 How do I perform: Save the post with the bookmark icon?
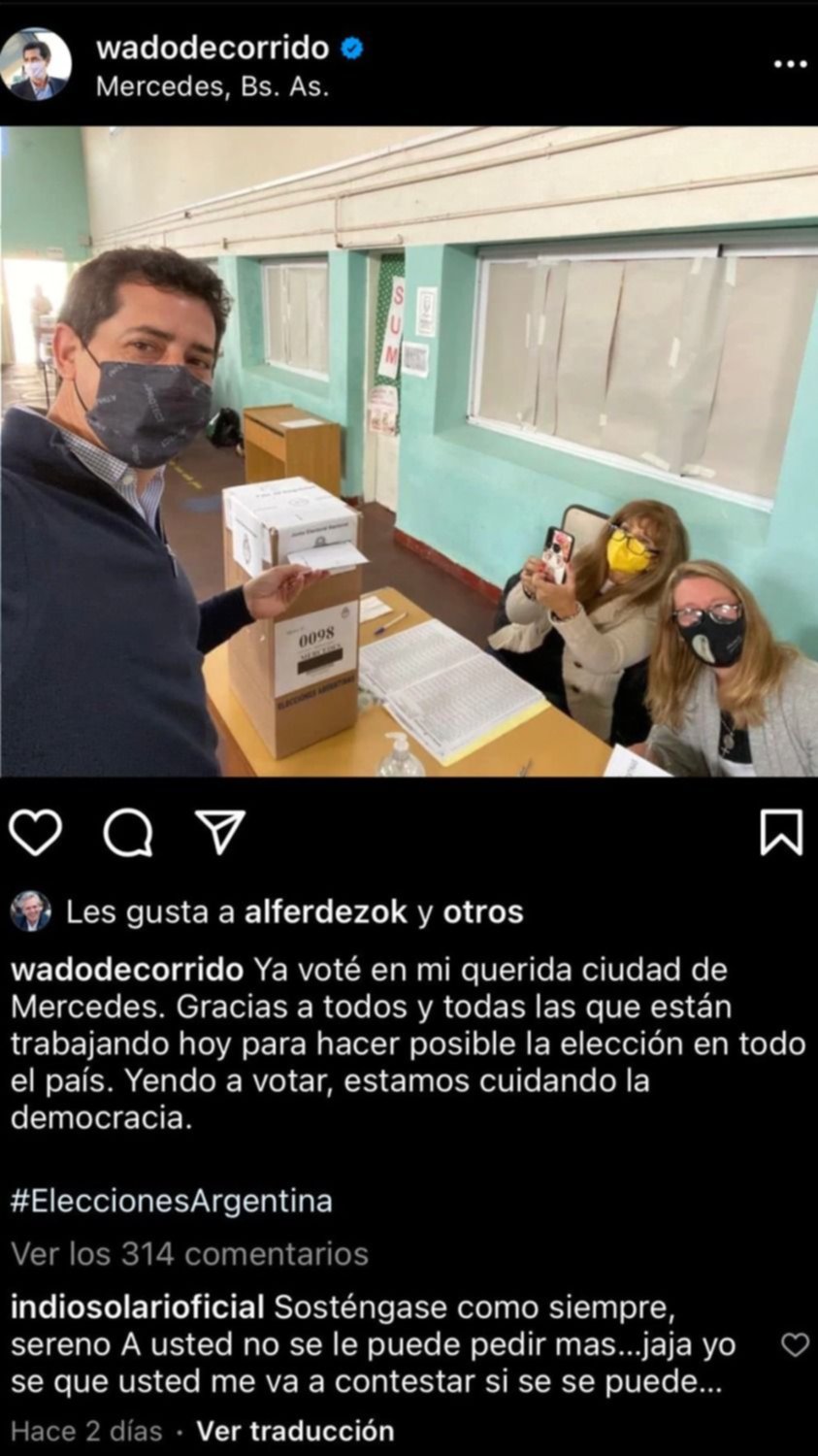(x=781, y=833)
